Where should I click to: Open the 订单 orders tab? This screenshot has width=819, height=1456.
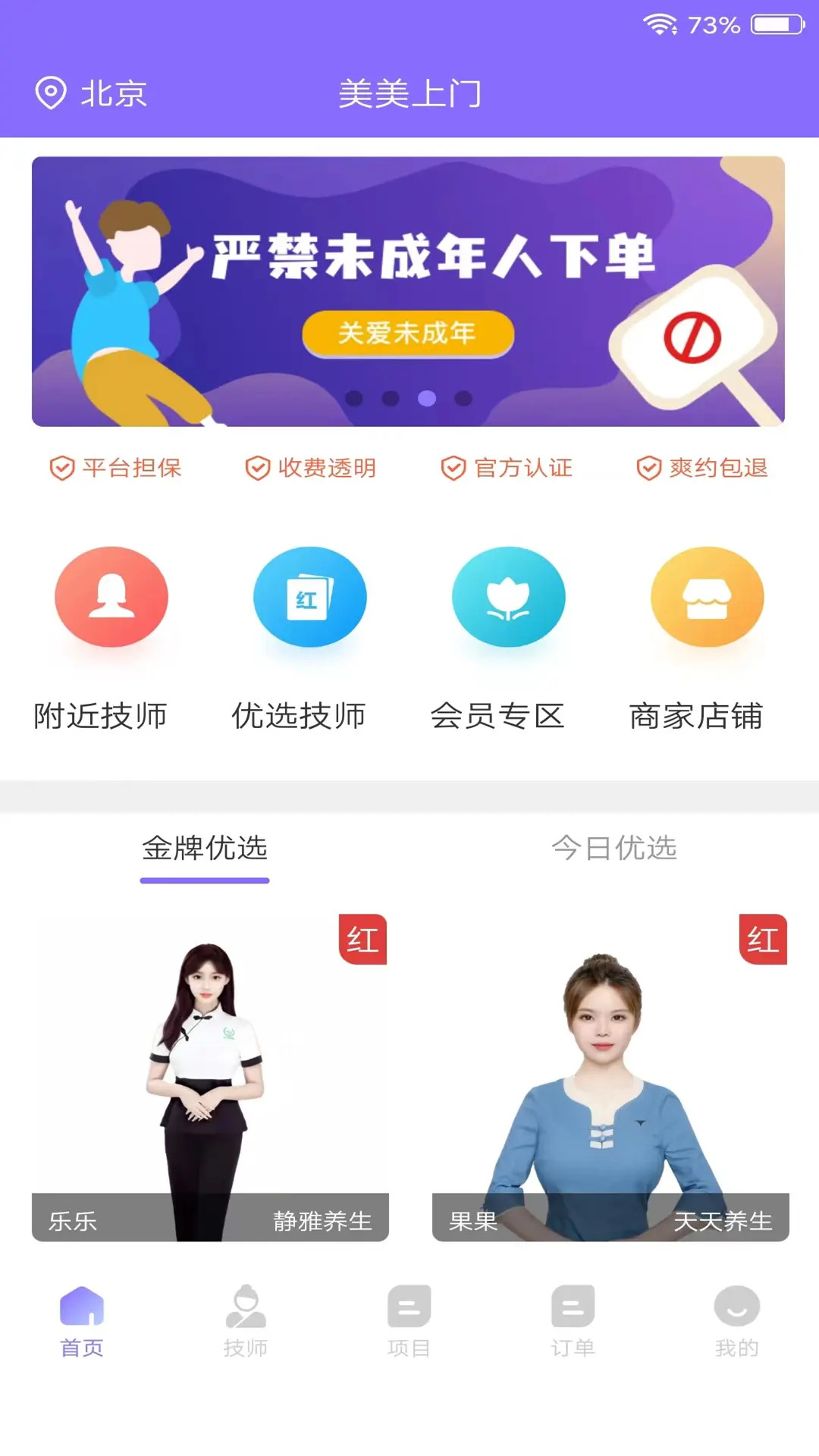coord(573,1320)
